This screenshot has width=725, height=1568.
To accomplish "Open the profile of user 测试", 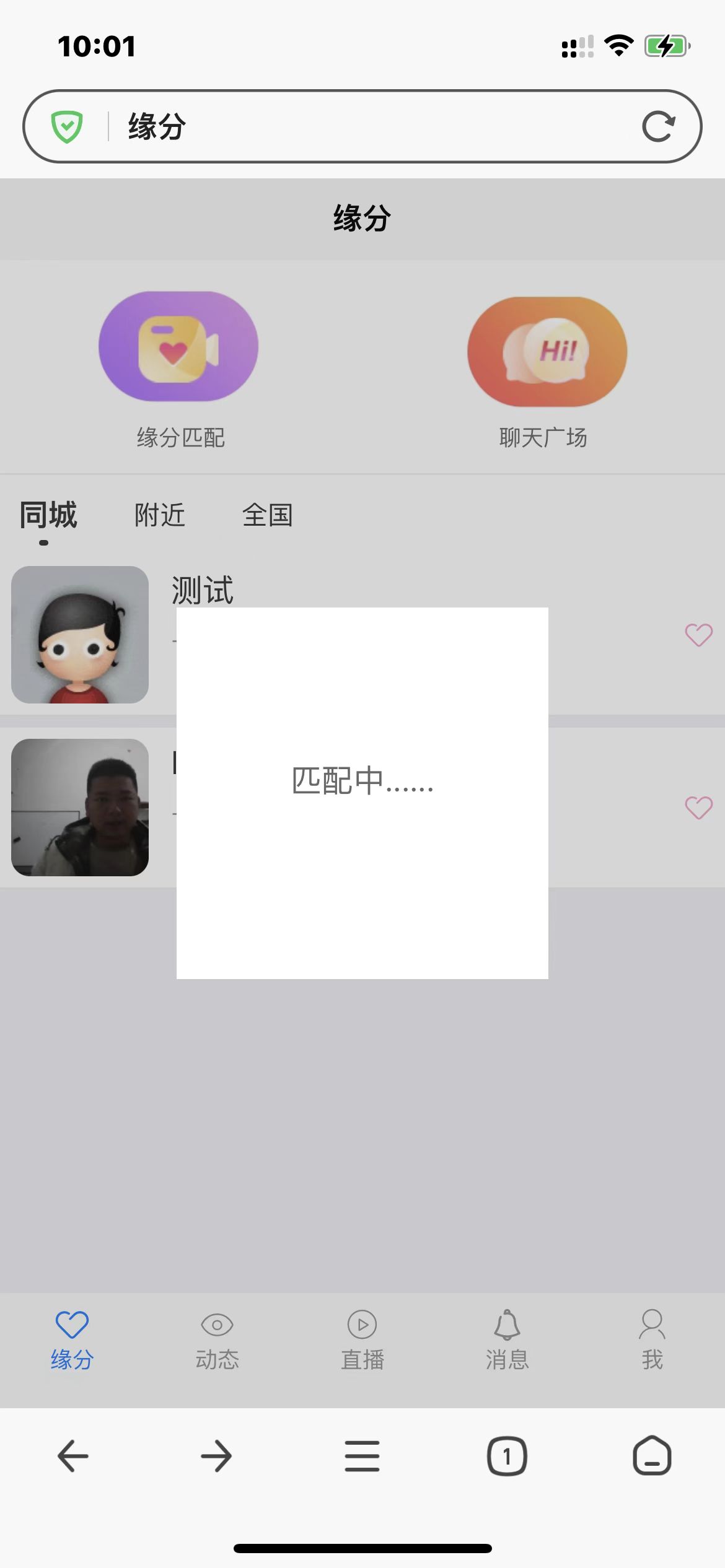I will coord(79,635).
